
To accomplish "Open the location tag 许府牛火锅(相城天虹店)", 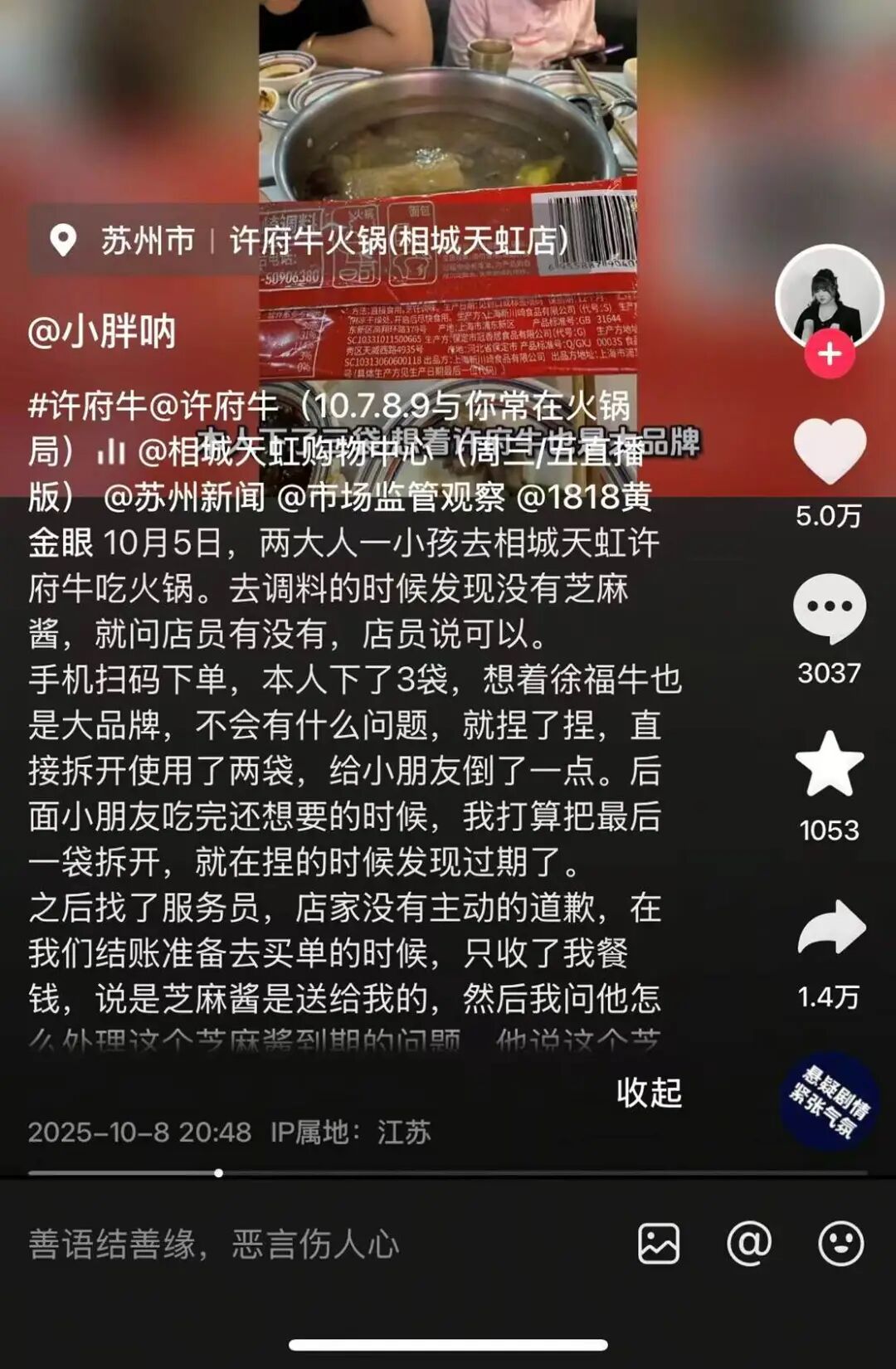I will click(398, 241).
